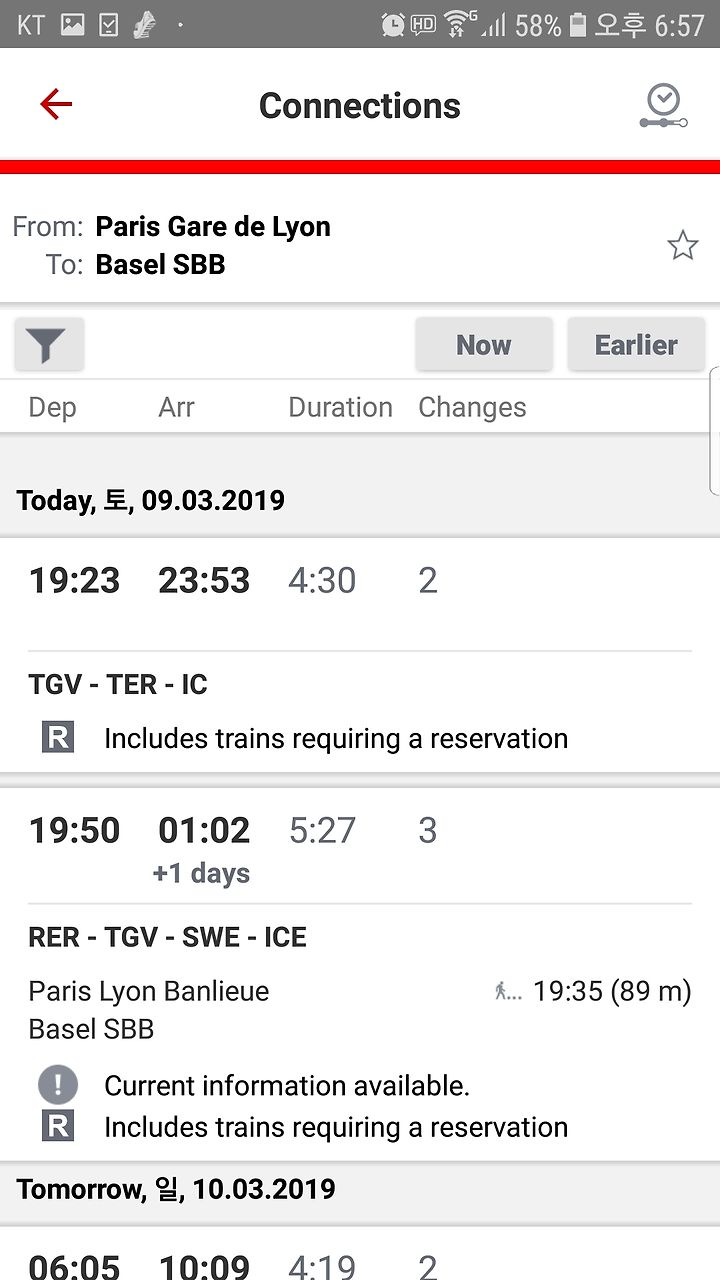Open the 19:23 TGV - TER - IC connection
The image size is (720, 1280).
click(x=360, y=655)
